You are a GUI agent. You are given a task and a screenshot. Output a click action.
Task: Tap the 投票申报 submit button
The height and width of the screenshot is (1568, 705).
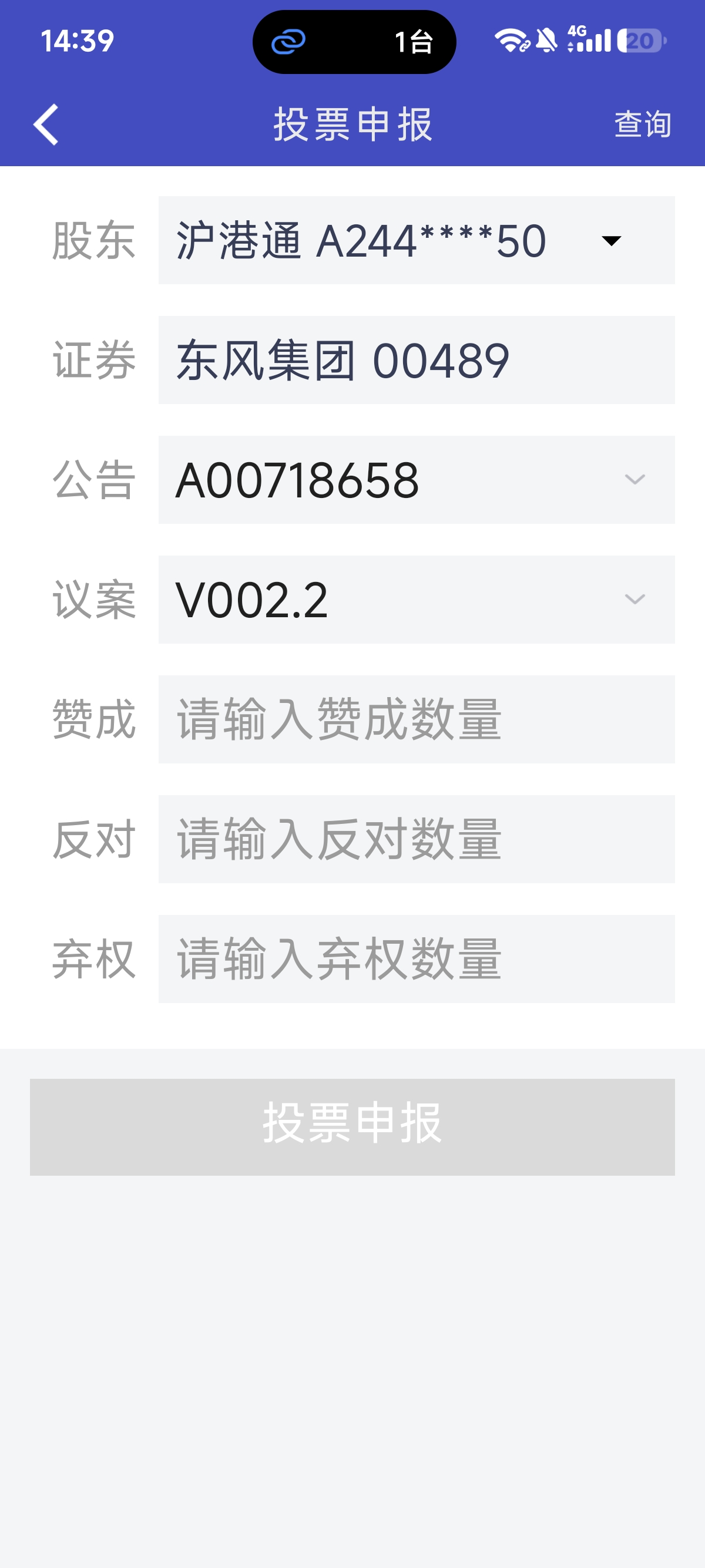coord(352,1127)
